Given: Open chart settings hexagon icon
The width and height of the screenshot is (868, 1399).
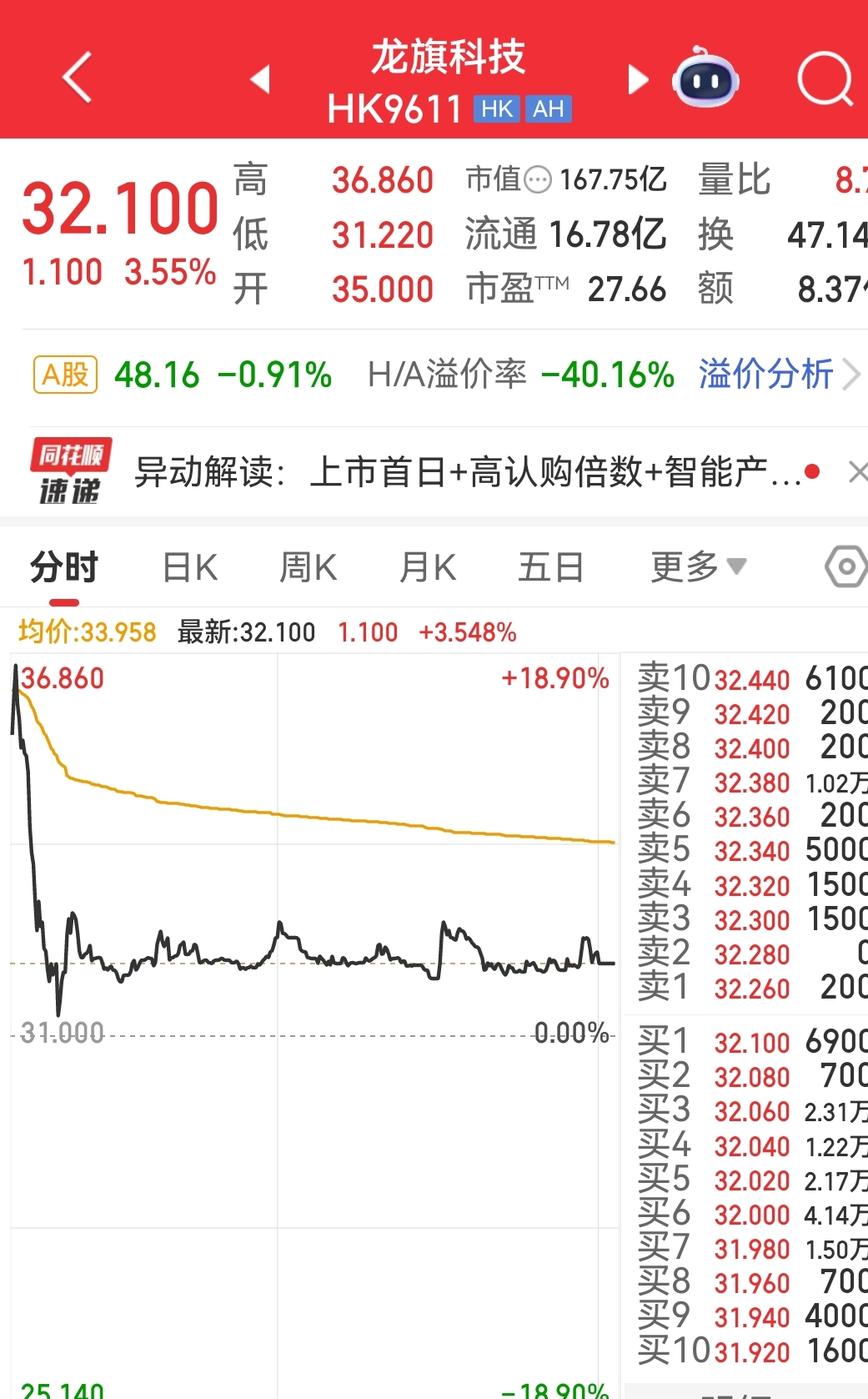Looking at the screenshot, I should tap(845, 568).
